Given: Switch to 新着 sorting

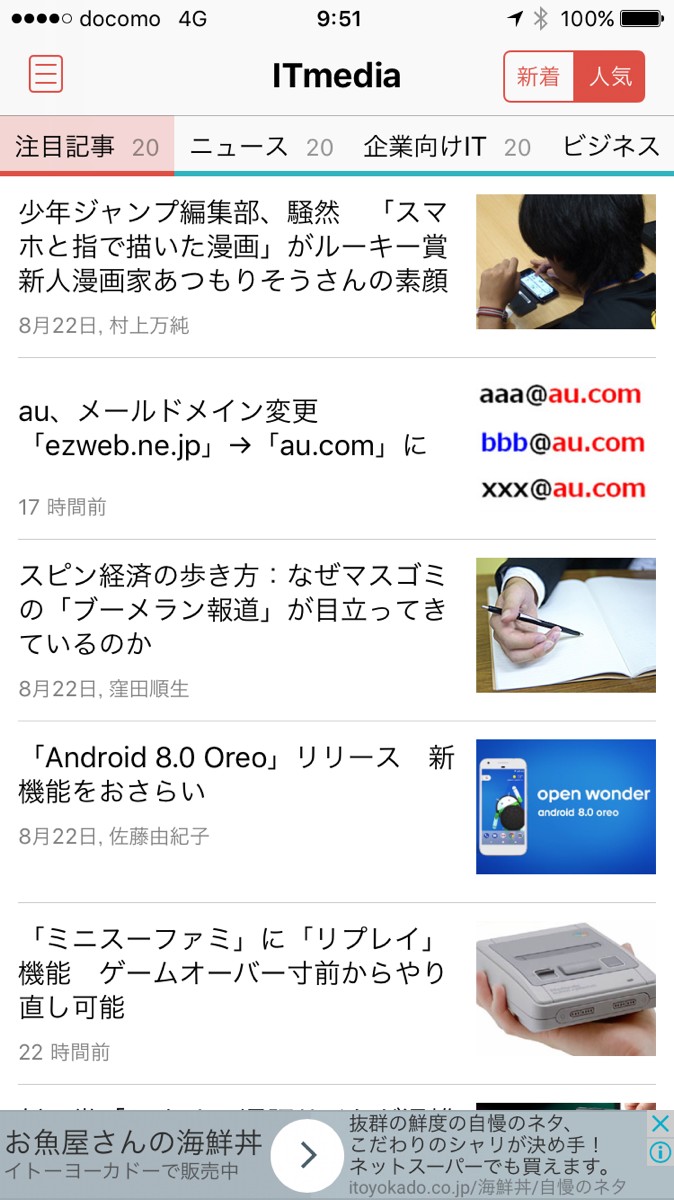Looking at the screenshot, I should click(x=538, y=76).
